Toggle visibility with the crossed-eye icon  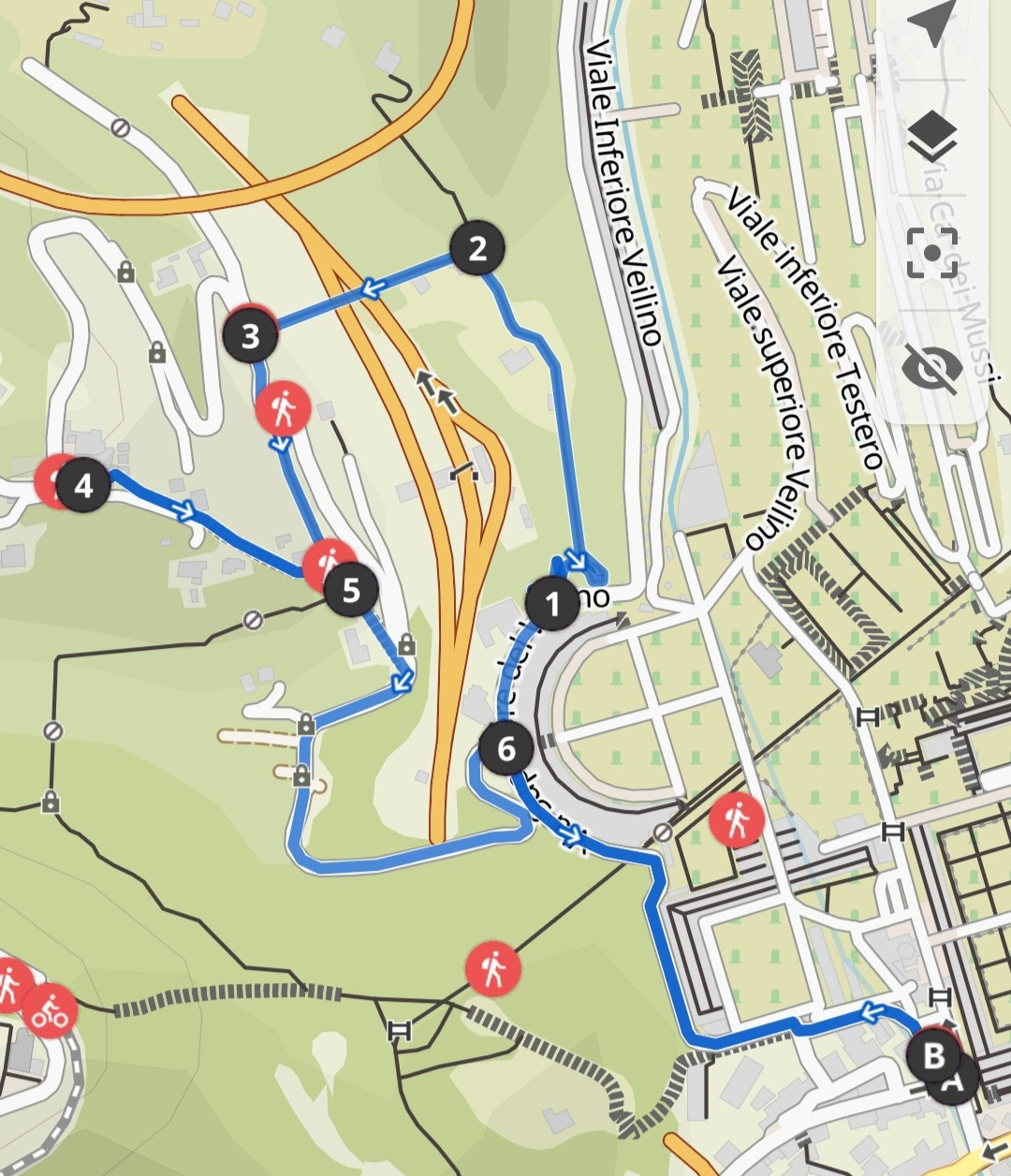tap(932, 365)
